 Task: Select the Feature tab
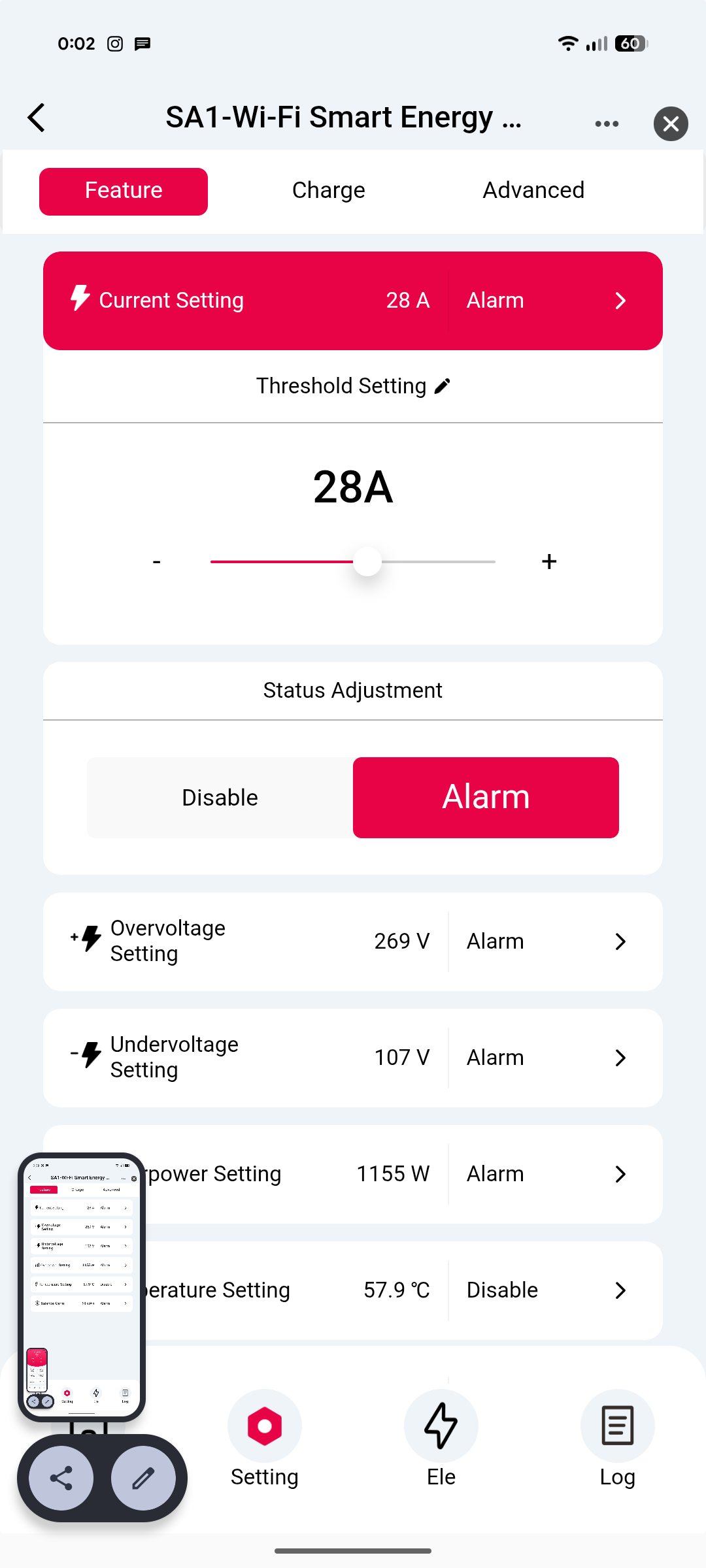(x=124, y=191)
